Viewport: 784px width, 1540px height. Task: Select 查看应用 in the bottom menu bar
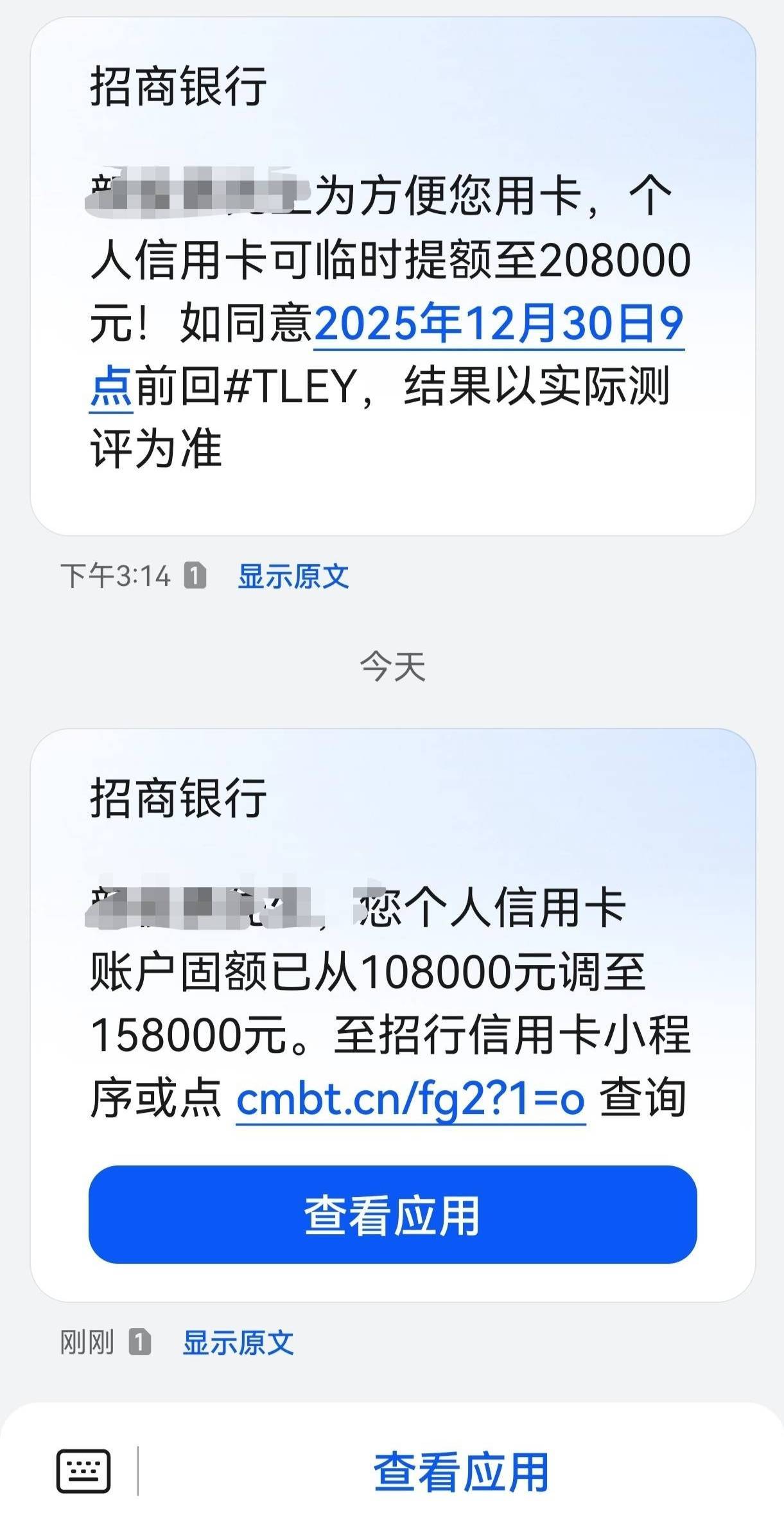[x=461, y=1472]
